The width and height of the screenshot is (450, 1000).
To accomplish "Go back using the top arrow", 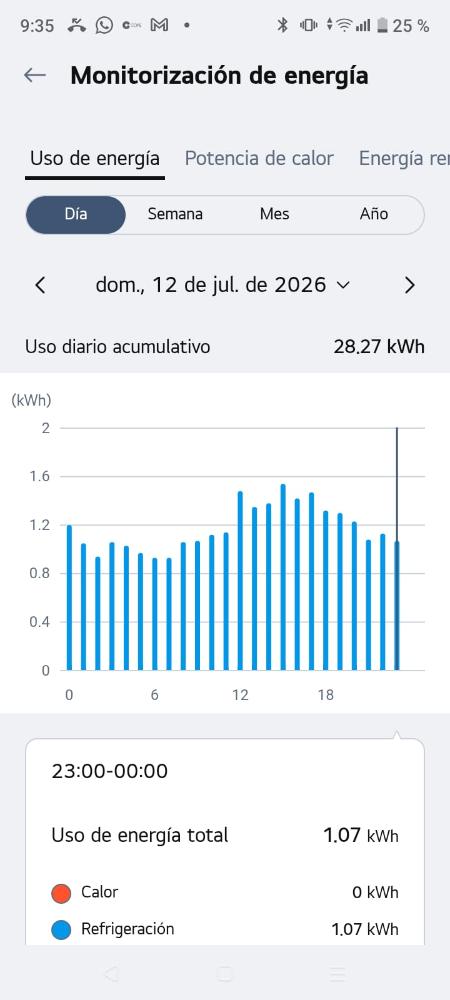I will [x=34, y=75].
